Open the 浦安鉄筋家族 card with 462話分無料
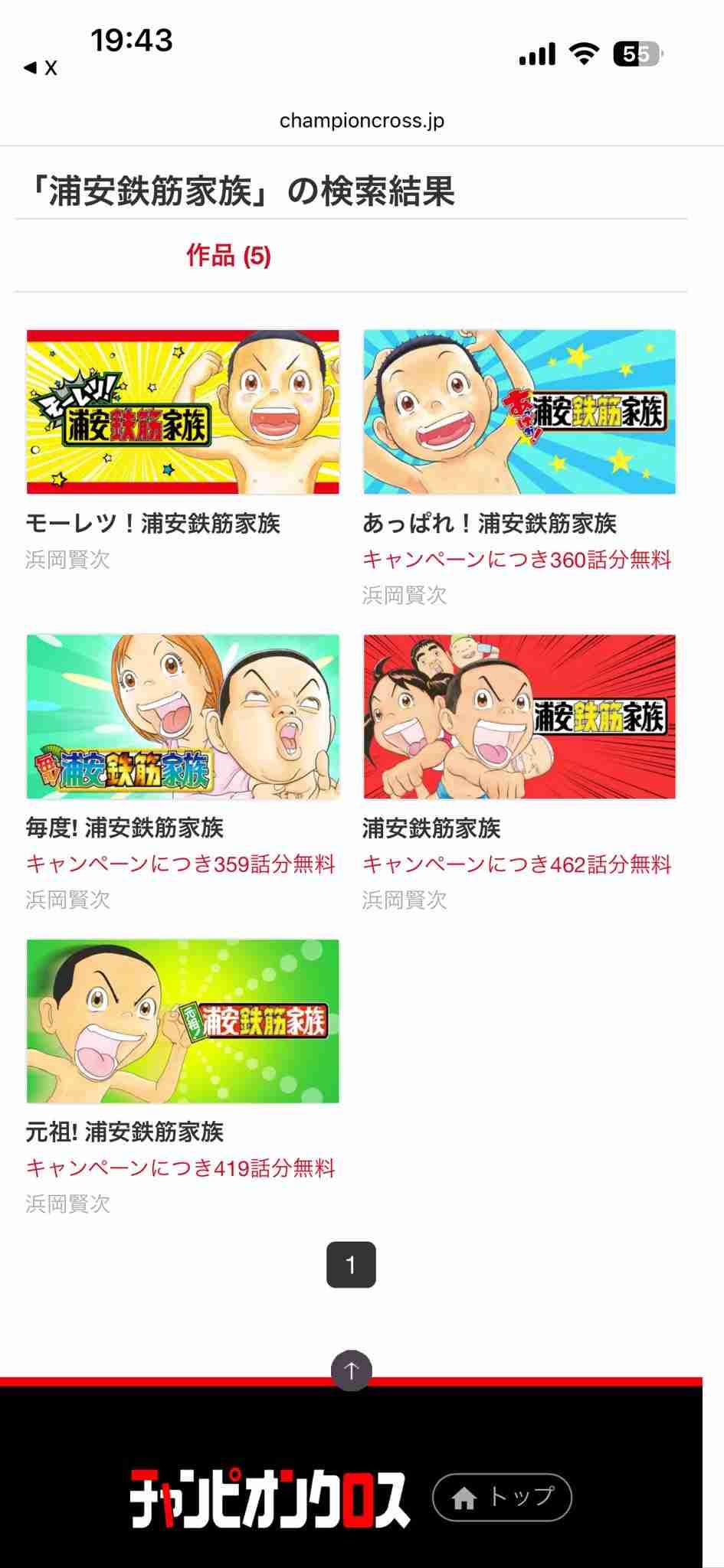Image resolution: width=724 pixels, height=1568 pixels. pyautogui.click(x=519, y=717)
